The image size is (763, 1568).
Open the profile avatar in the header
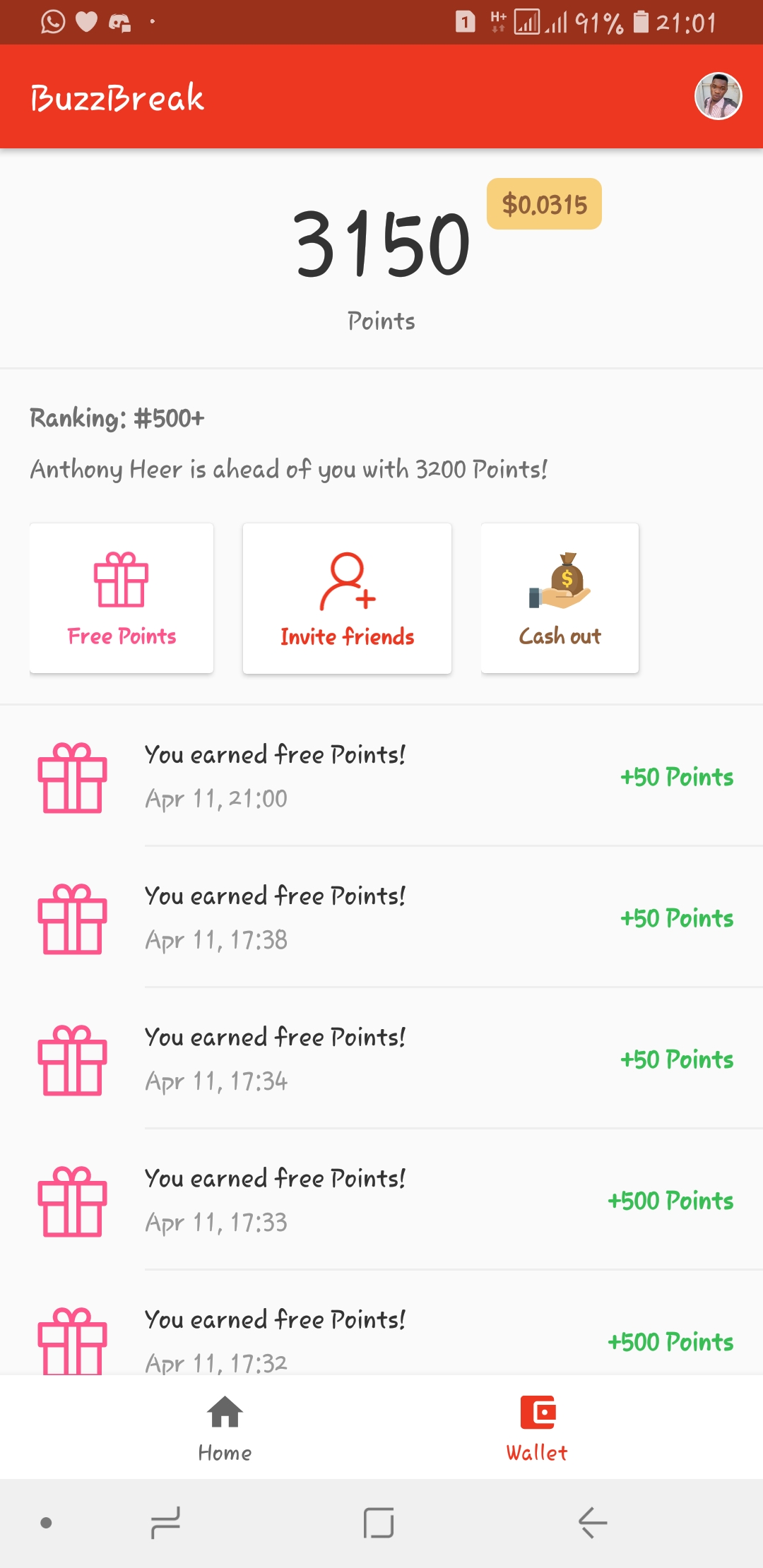(x=718, y=97)
